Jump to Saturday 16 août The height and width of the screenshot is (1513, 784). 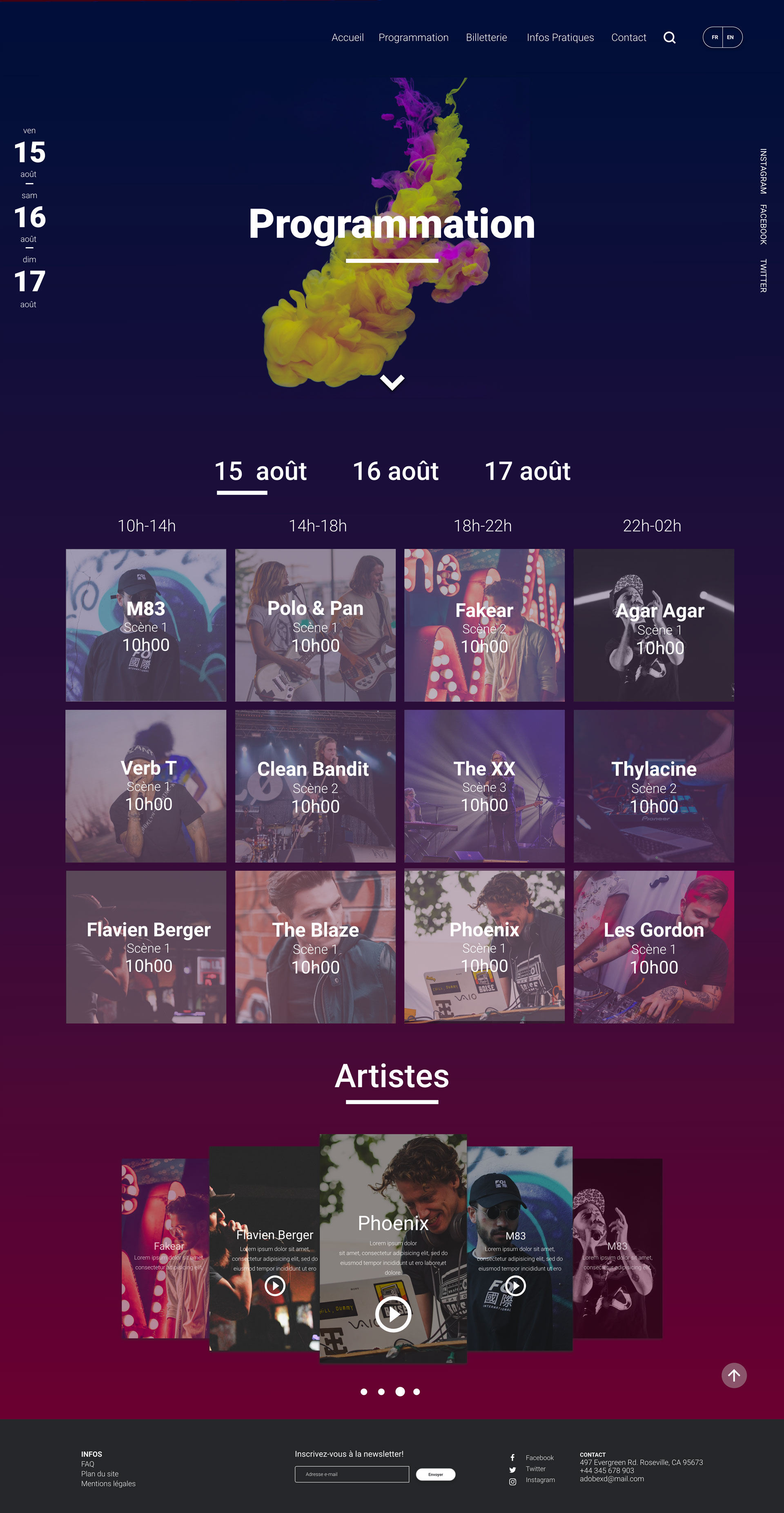point(29,218)
